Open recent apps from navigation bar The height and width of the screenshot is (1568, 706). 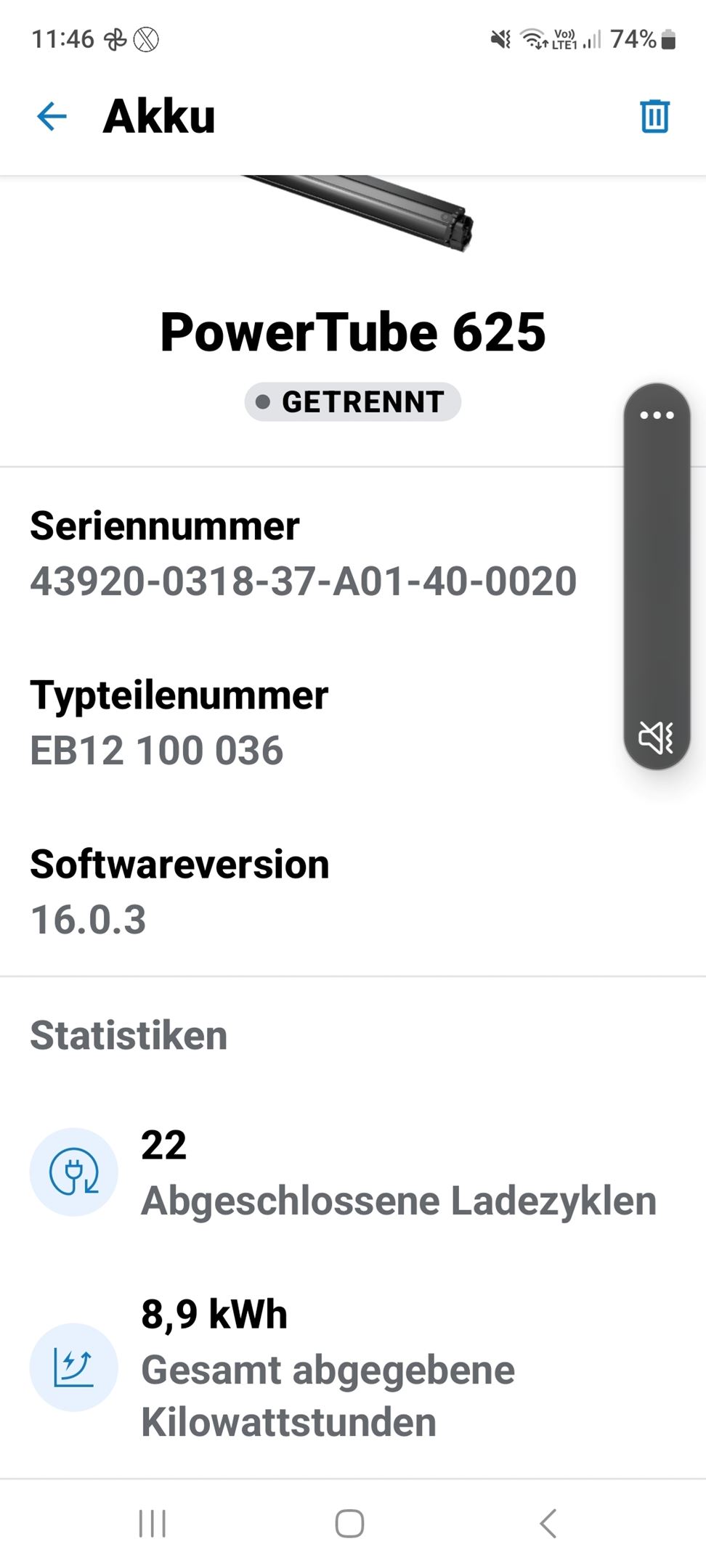[x=153, y=1523]
